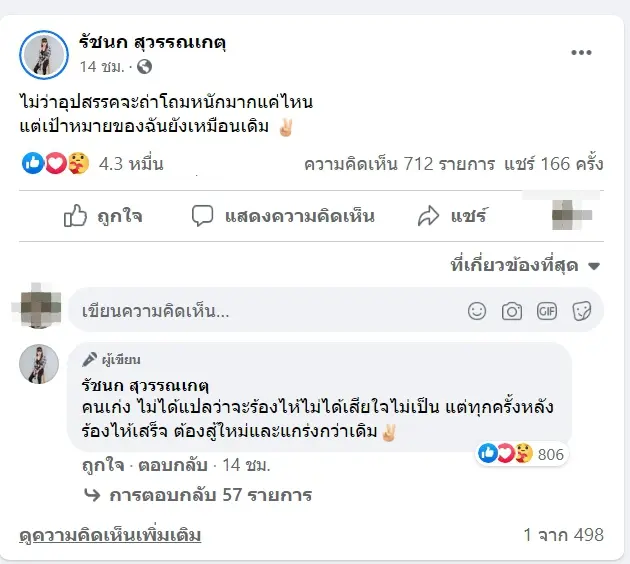The width and height of the screenshot is (630, 564).
Task: Insert a GIF into the comment
Action: (x=547, y=311)
